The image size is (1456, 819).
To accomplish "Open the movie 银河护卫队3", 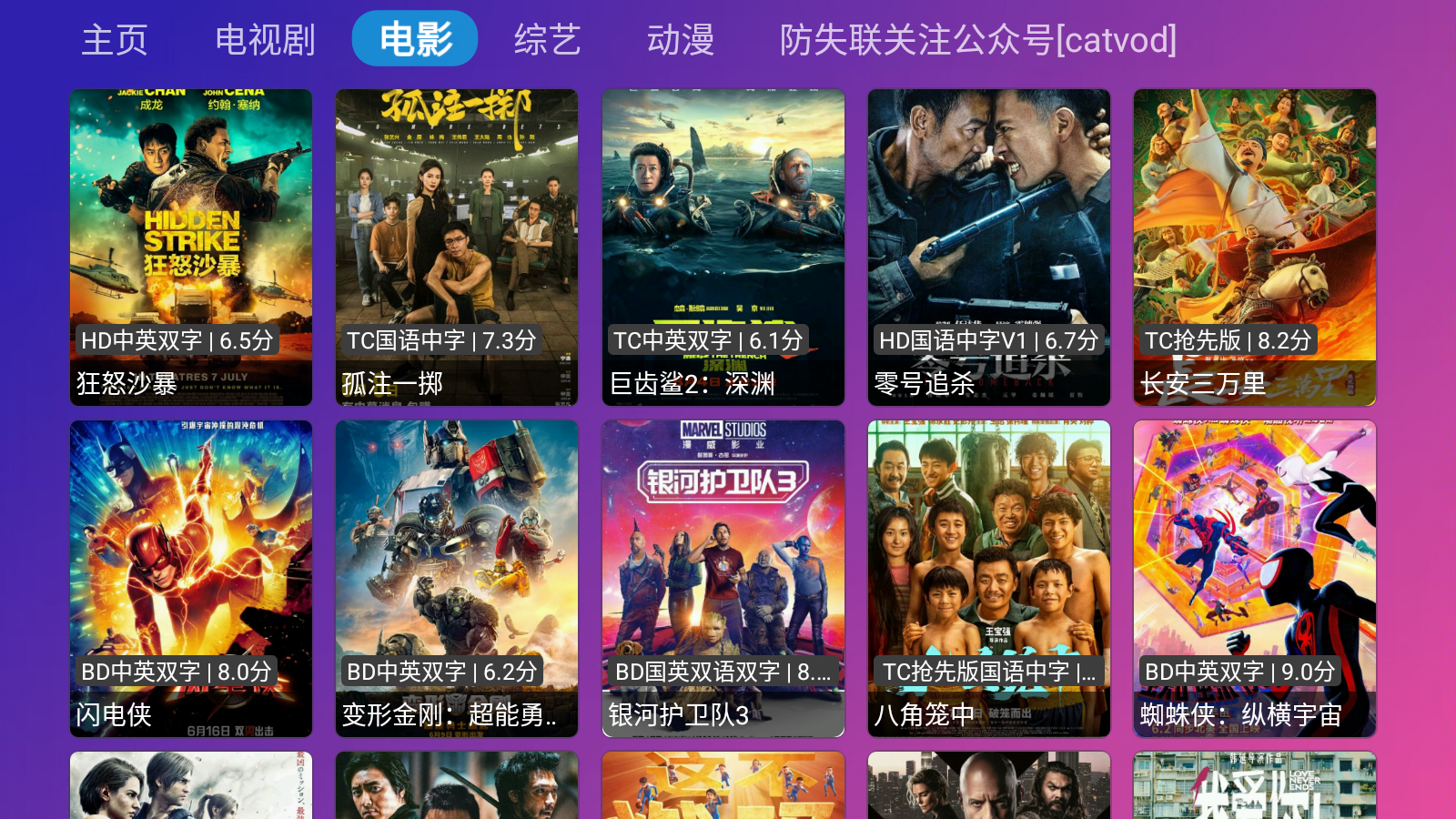I will (723, 578).
